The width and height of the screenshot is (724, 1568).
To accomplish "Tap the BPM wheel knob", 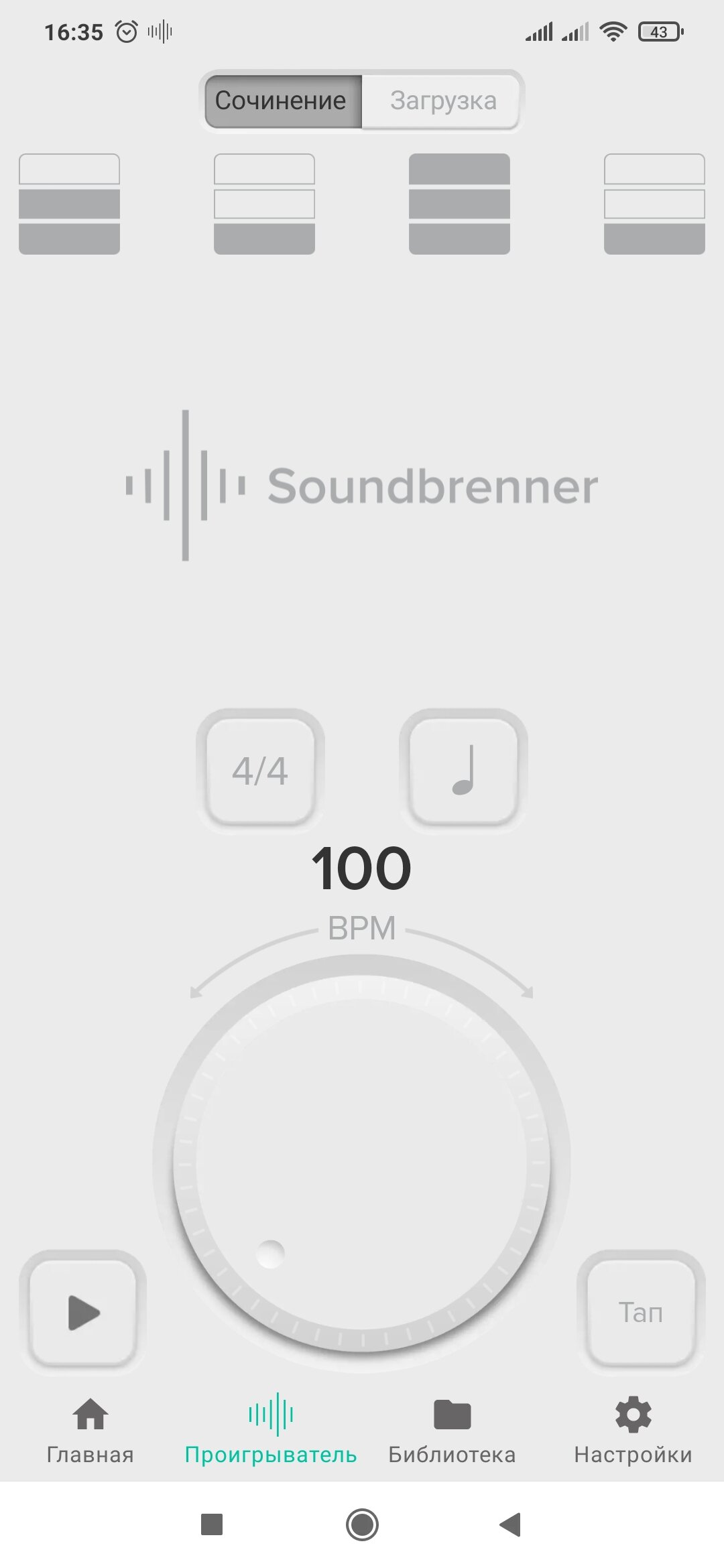I will [x=361, y=1163].
